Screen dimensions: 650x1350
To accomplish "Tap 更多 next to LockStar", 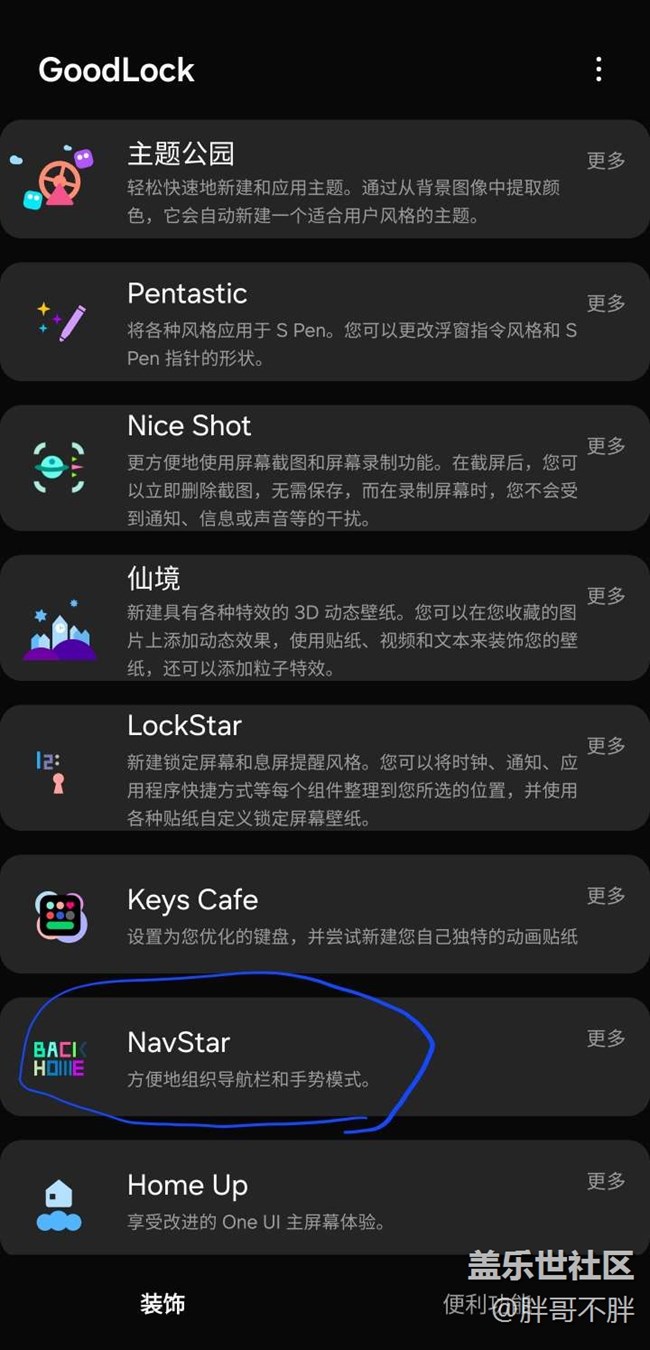I will click(605, 745).
